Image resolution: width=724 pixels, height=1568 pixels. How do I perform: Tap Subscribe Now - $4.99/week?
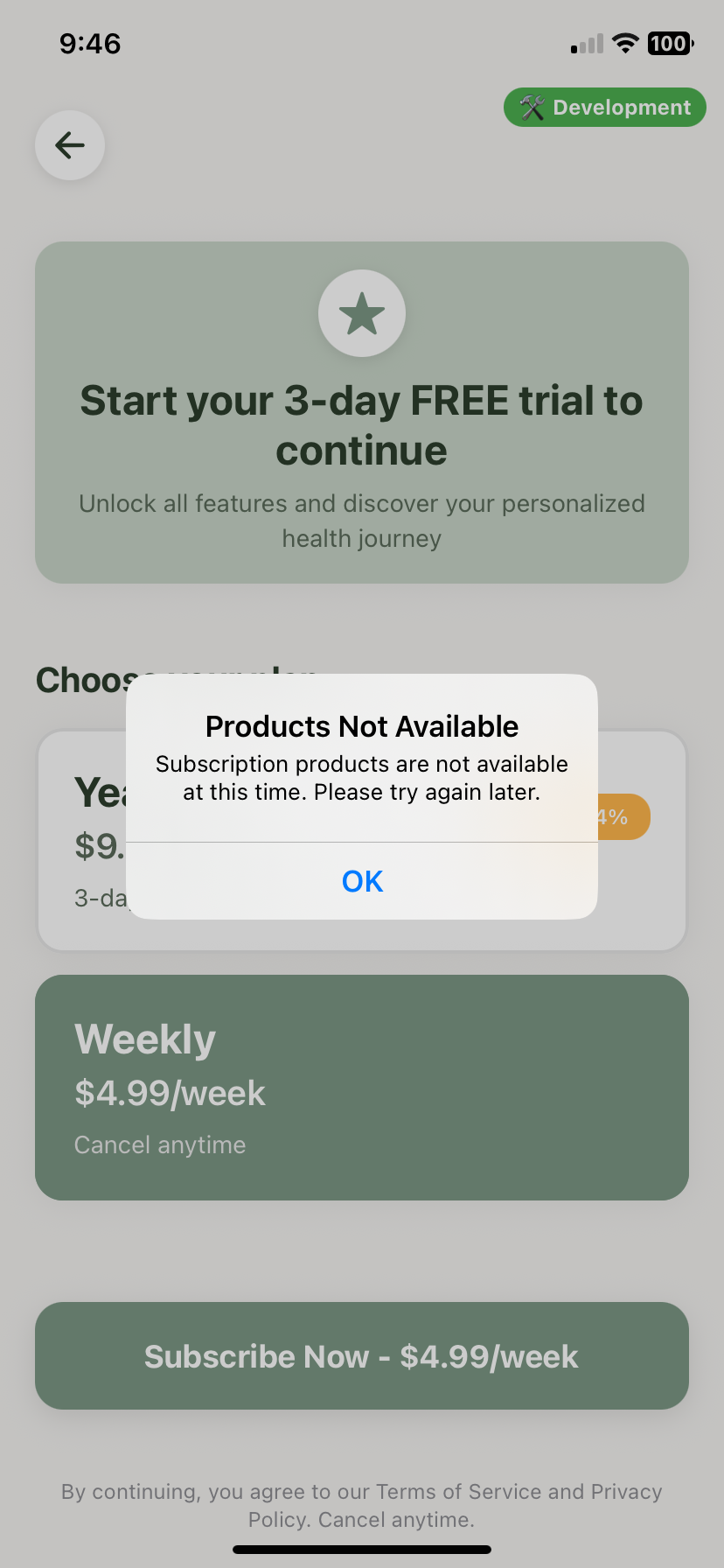coord(362,1356)
